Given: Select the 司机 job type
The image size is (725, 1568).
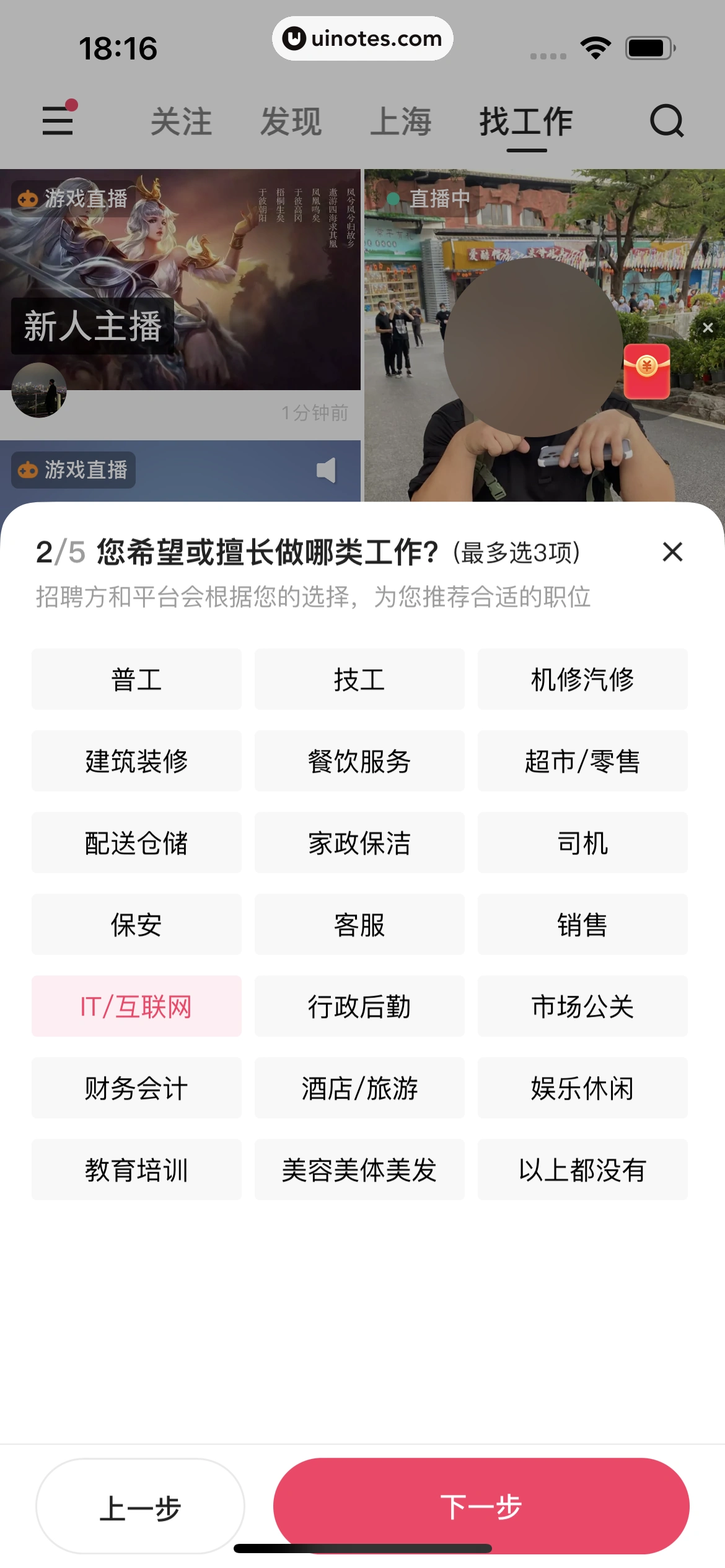Looking at the screenshot, I should pos(582,843).
